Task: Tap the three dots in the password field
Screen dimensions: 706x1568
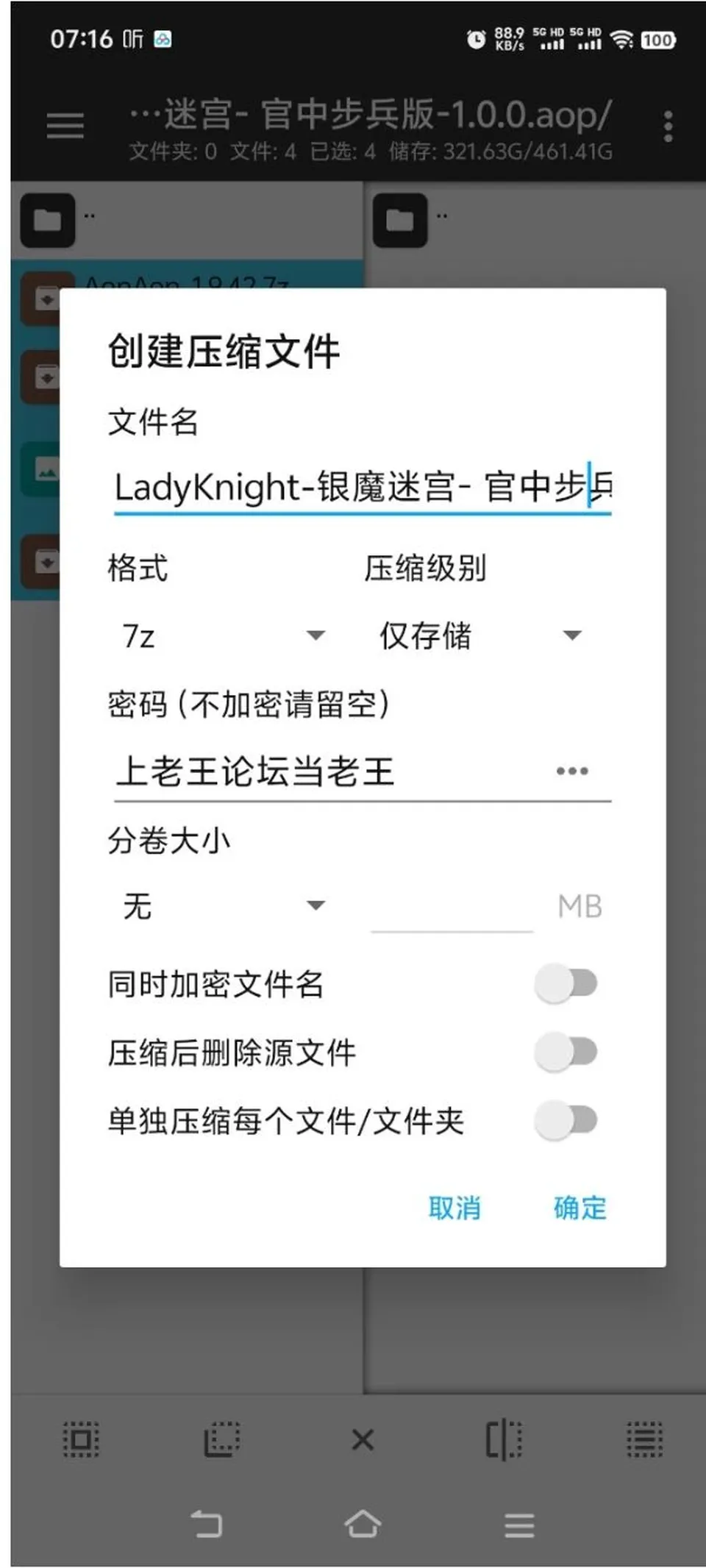Action: 572,771
